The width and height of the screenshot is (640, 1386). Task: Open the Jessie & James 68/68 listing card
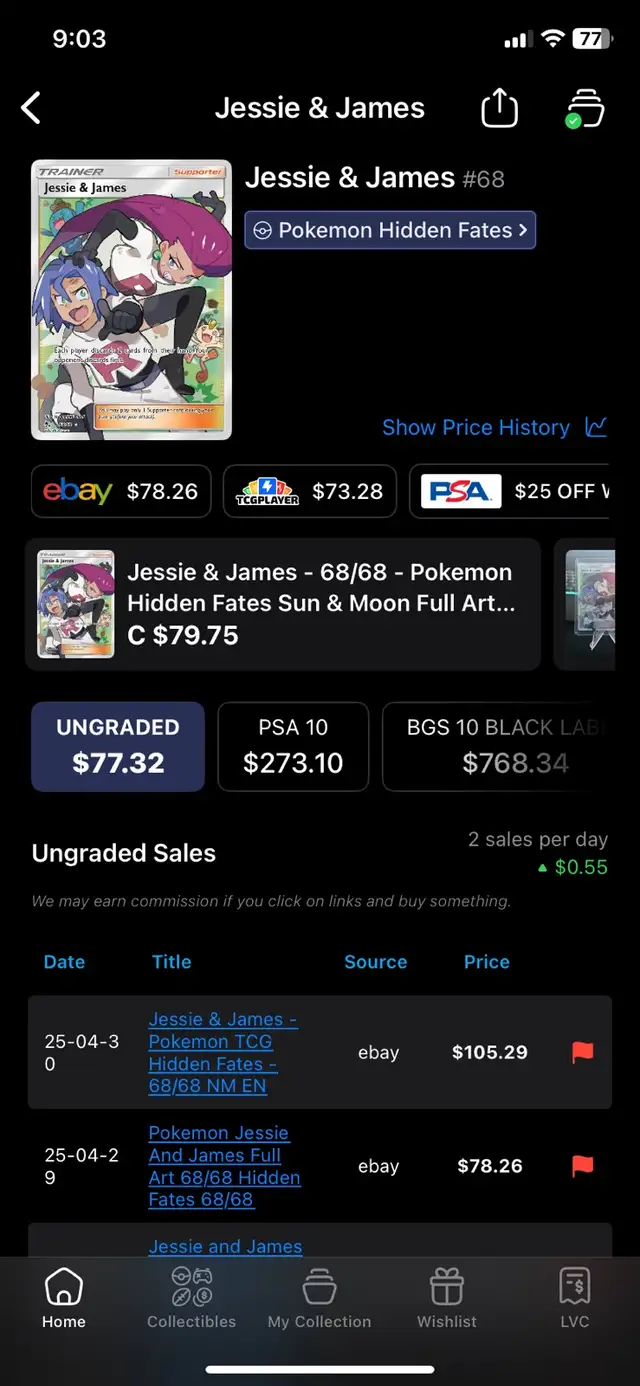[x=283, y=604]
